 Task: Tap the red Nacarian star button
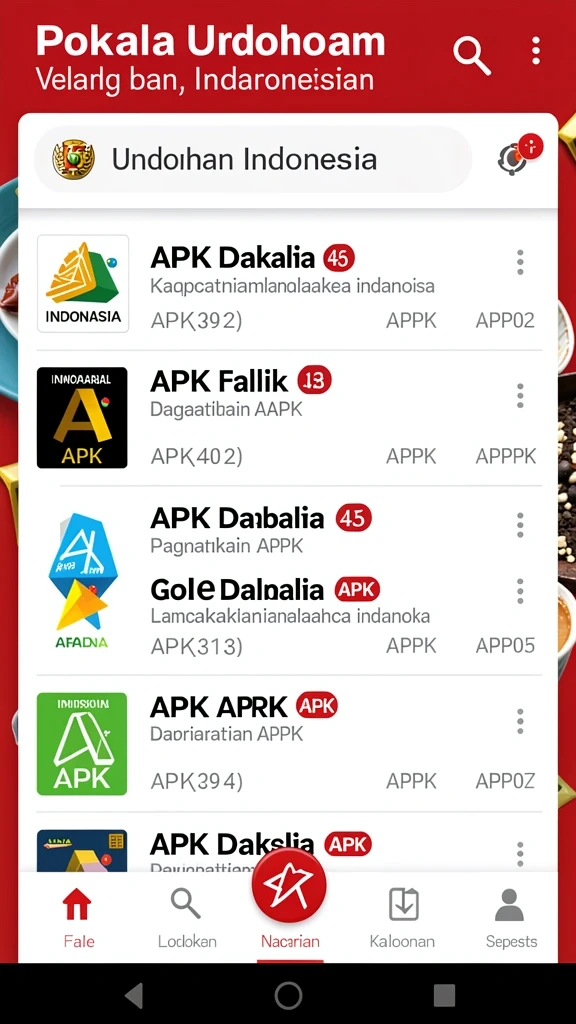pyautogui.click(x=289, y=885)
